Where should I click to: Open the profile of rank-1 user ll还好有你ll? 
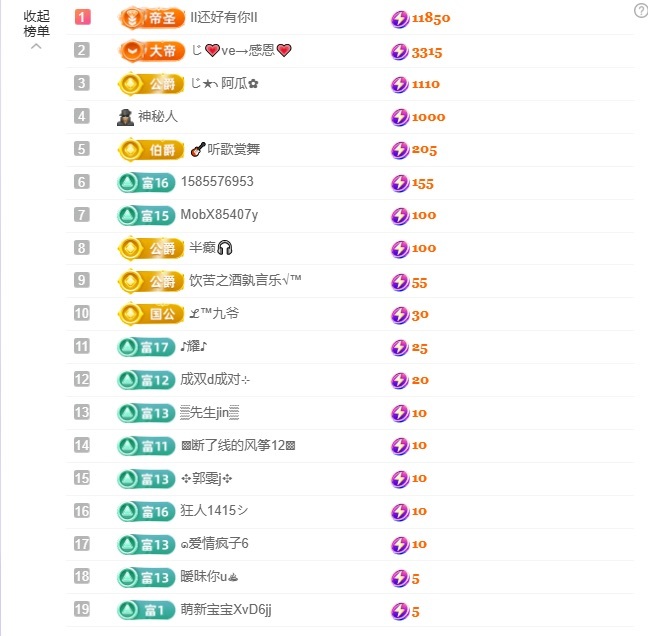click(x=223, y=17)
